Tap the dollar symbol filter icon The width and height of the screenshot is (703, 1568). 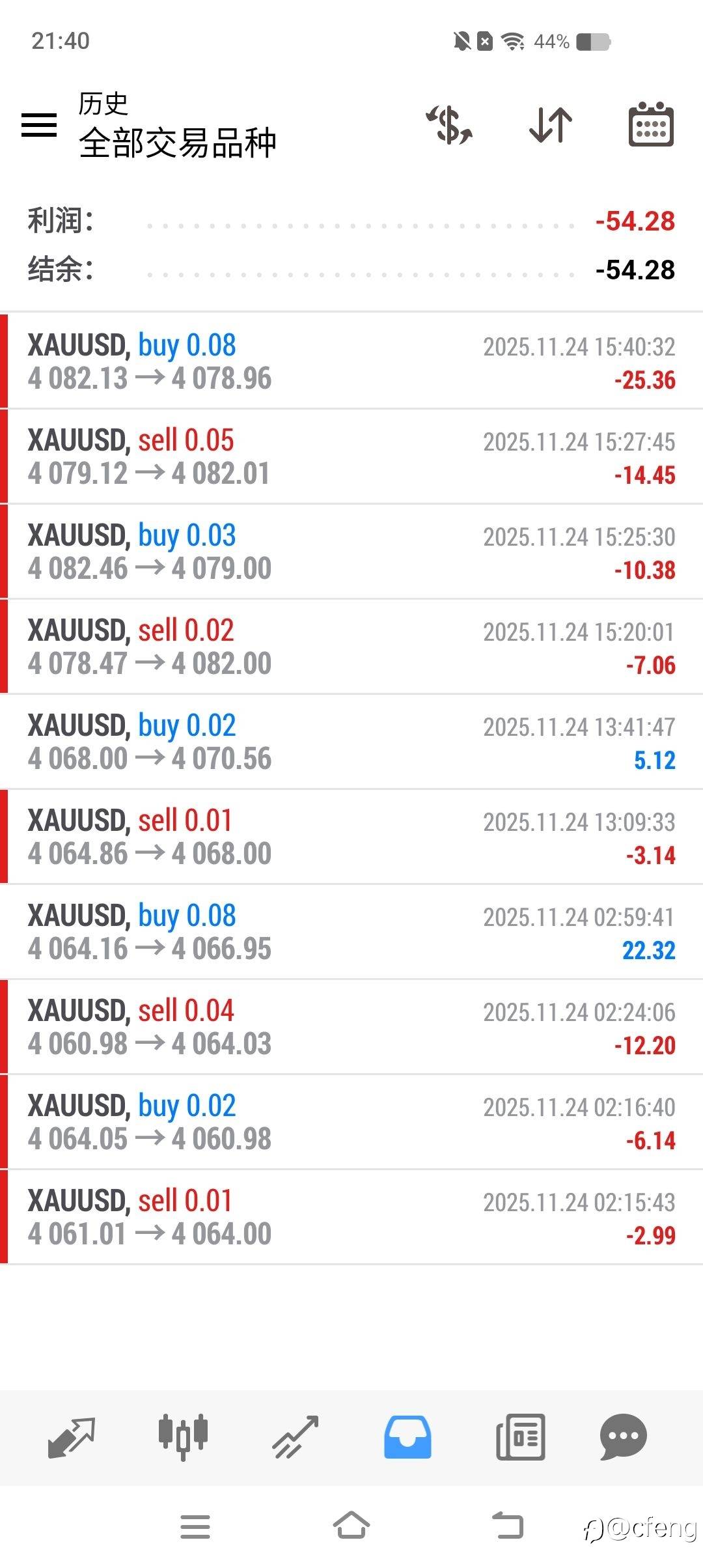[x=450, y=124]
